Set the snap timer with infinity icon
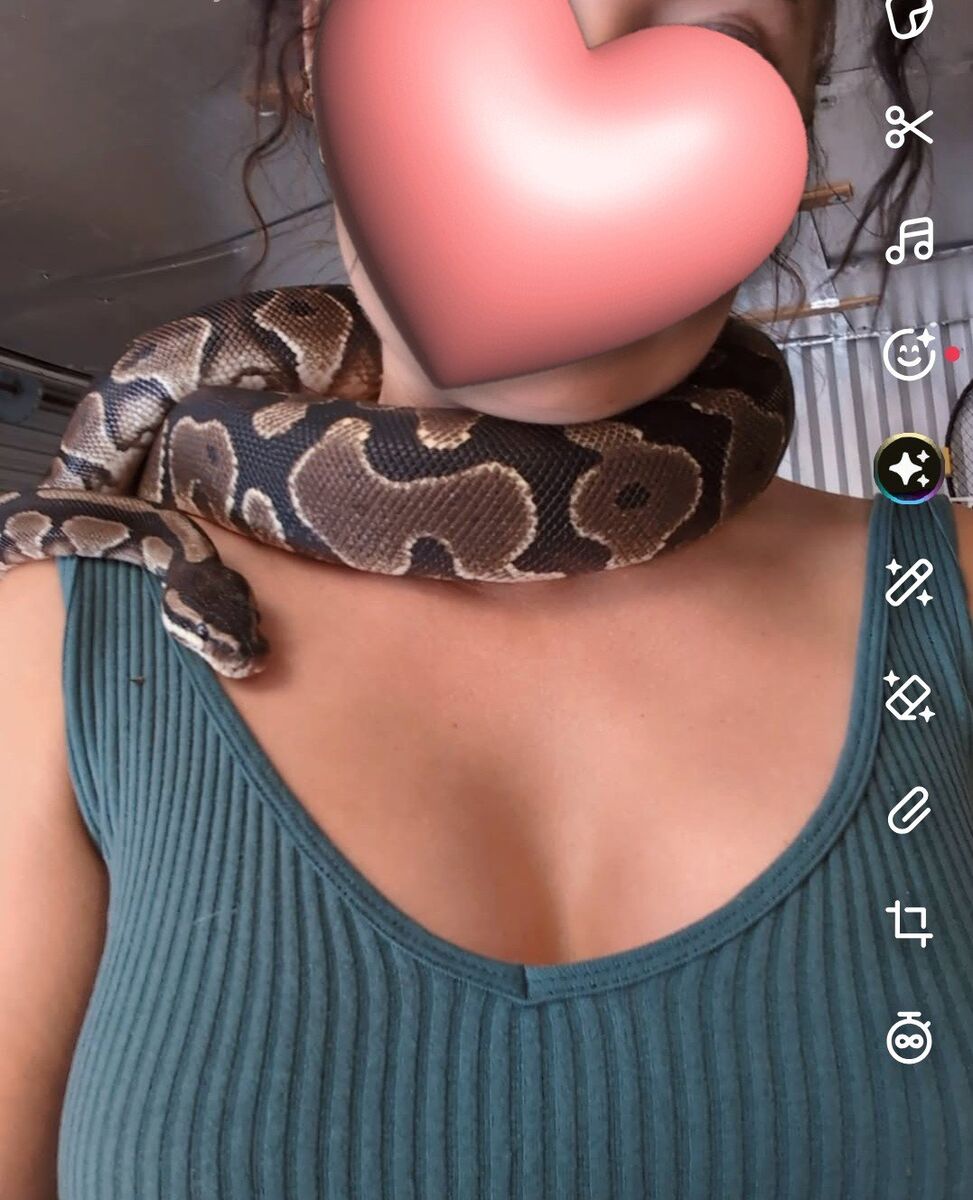 pyautogui.click(x=909, y=1037)
